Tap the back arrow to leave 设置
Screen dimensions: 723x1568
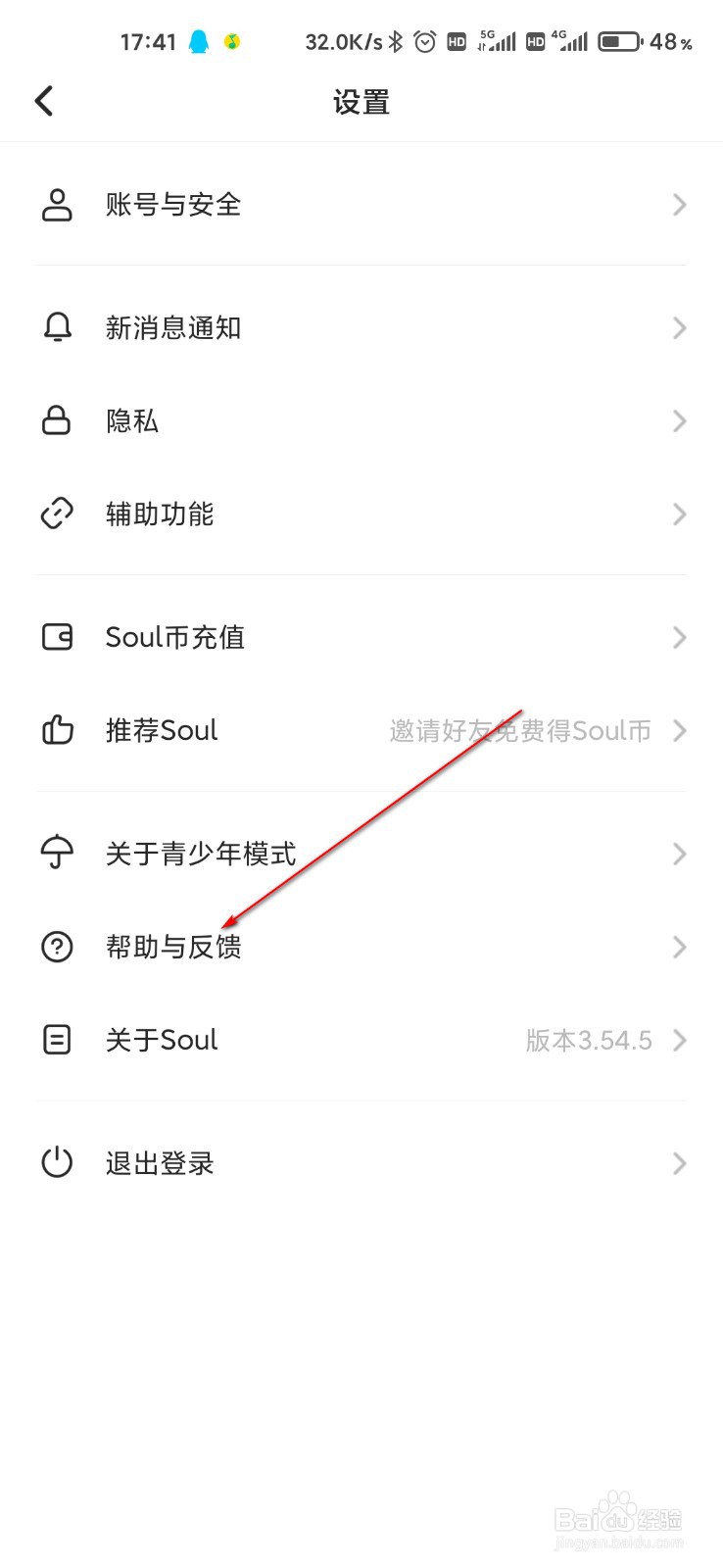[43, 101]
